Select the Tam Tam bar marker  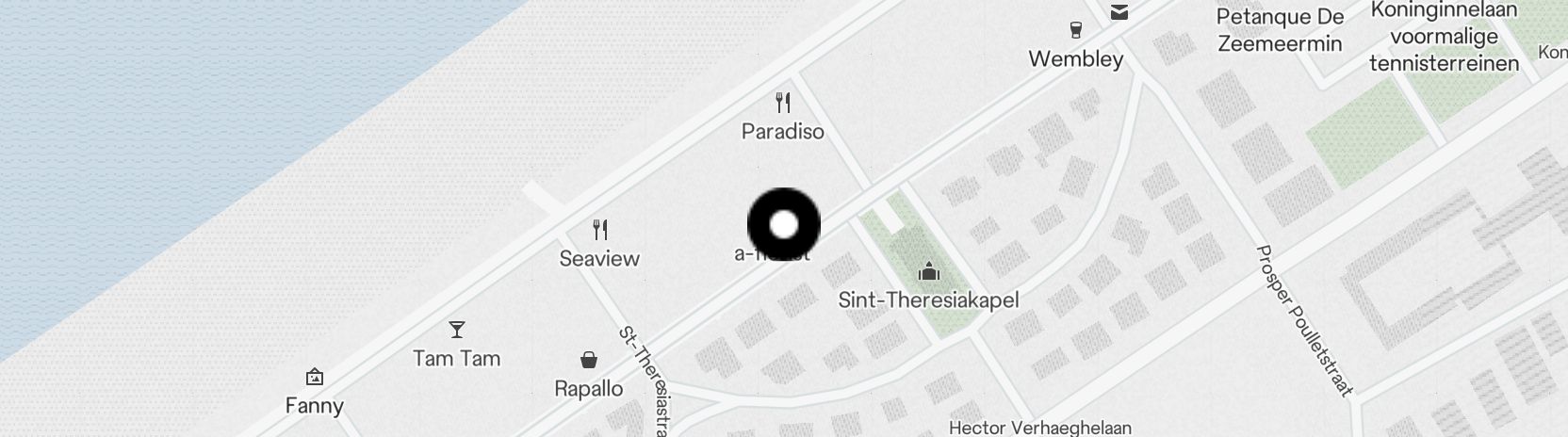coord(457,329)
